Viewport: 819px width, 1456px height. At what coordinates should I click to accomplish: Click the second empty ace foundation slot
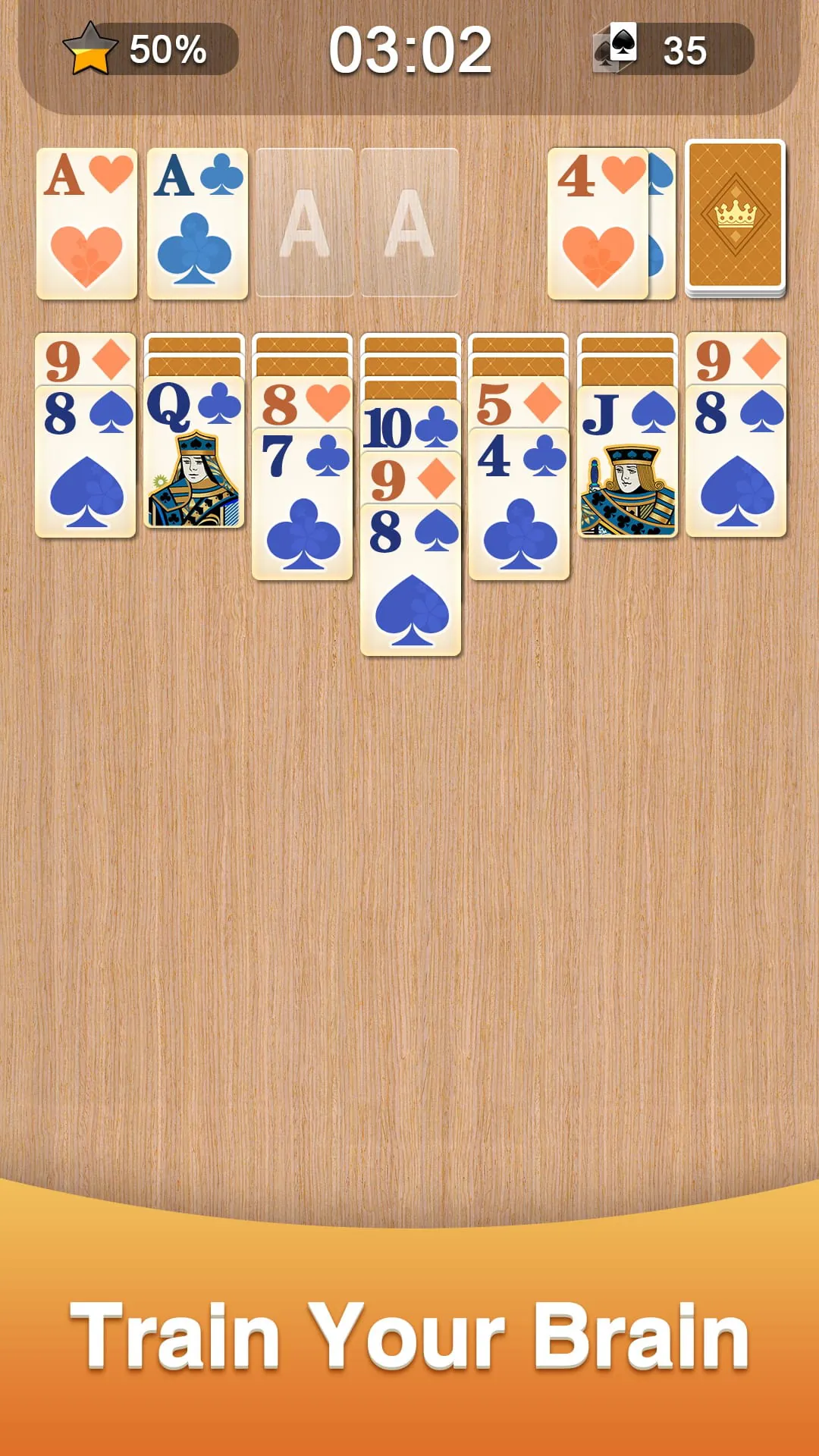[x=409, y=220]
